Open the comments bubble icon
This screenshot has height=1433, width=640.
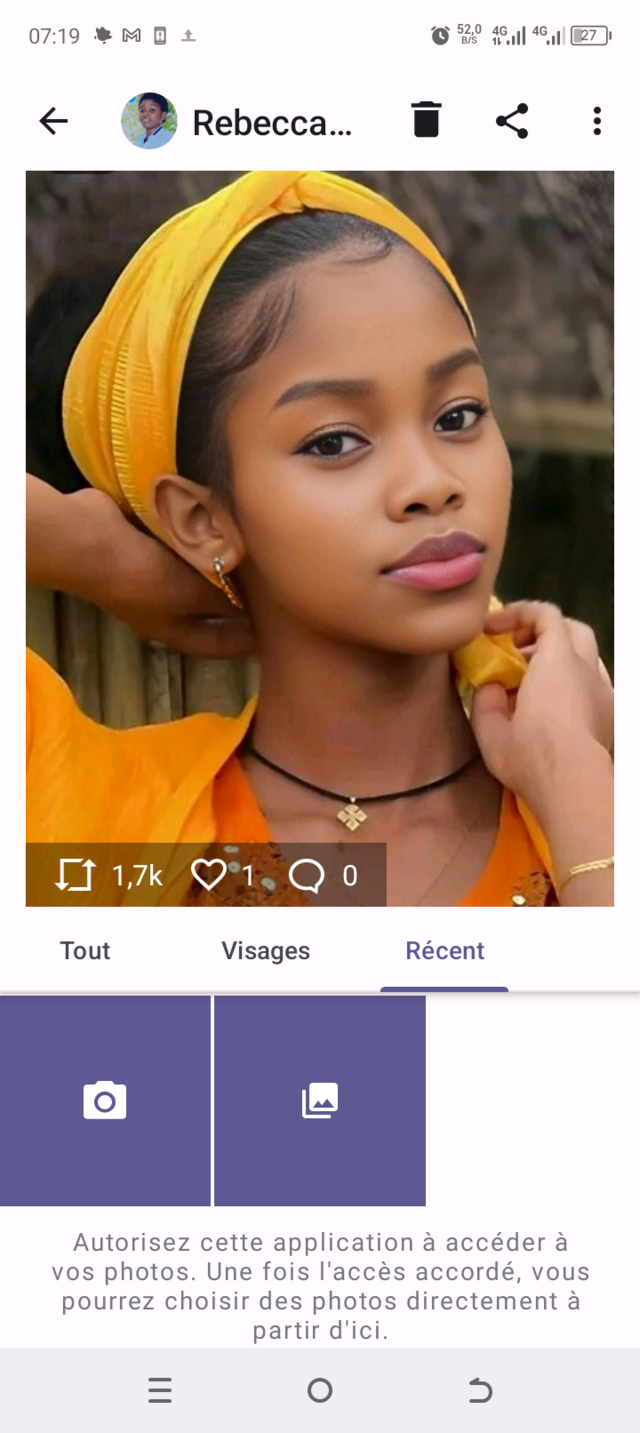(306, 876)
